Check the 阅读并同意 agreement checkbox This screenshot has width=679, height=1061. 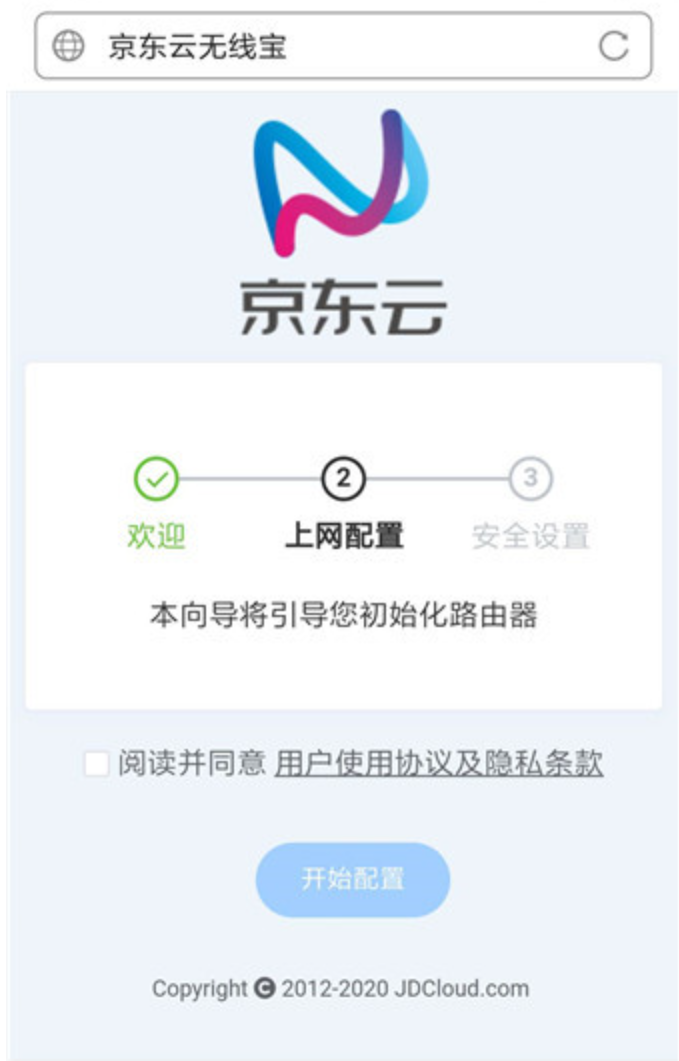click(96, 765)
